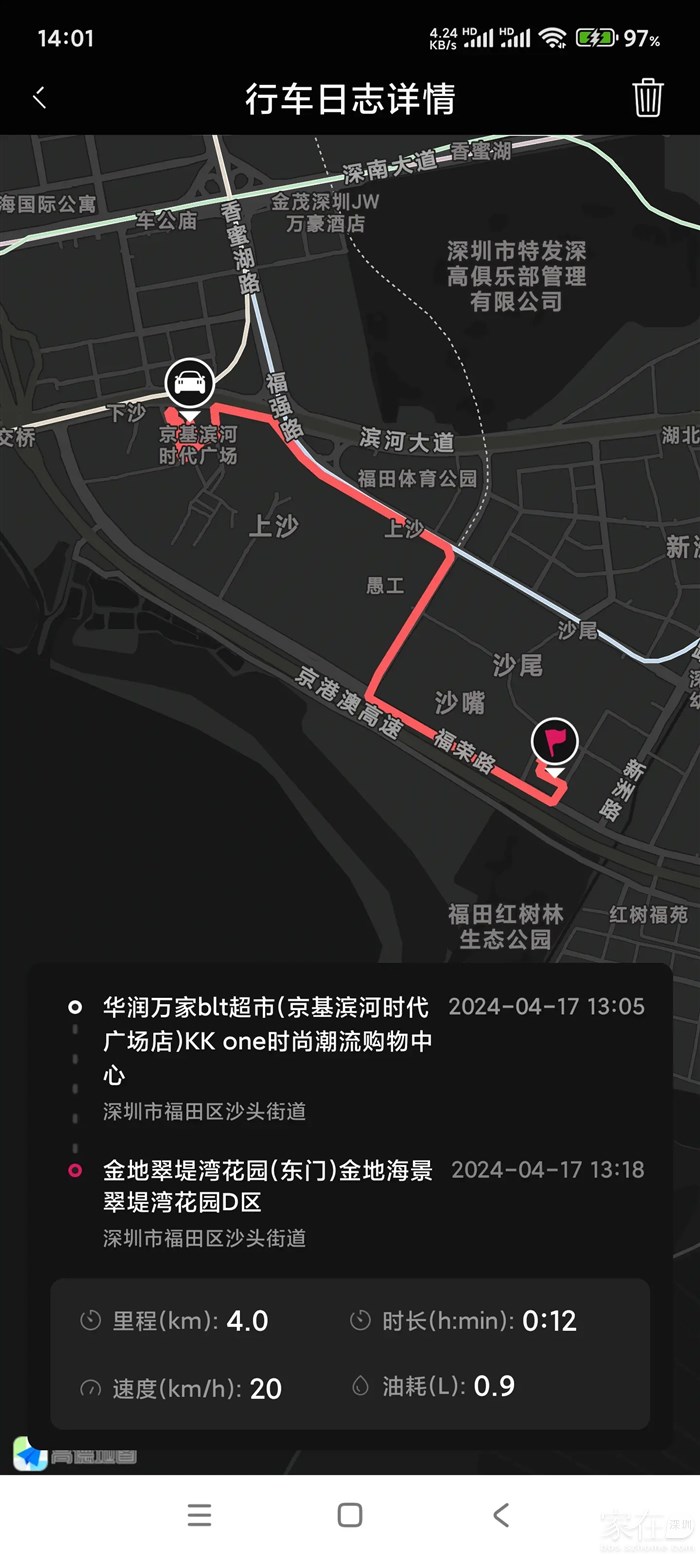
Task: Open the system recent apps menu
Action: point(199,1514)
